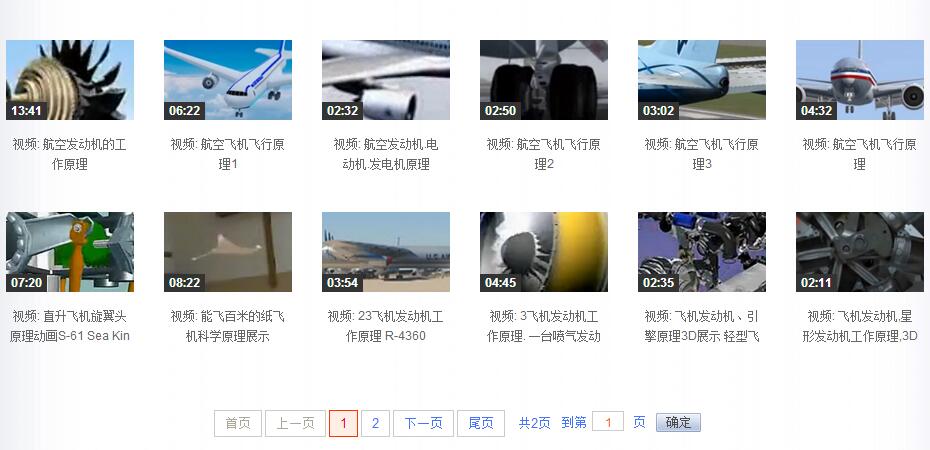Tap the 首页 first page button
This screenshot has height=450, width=930.
[238, 424]
